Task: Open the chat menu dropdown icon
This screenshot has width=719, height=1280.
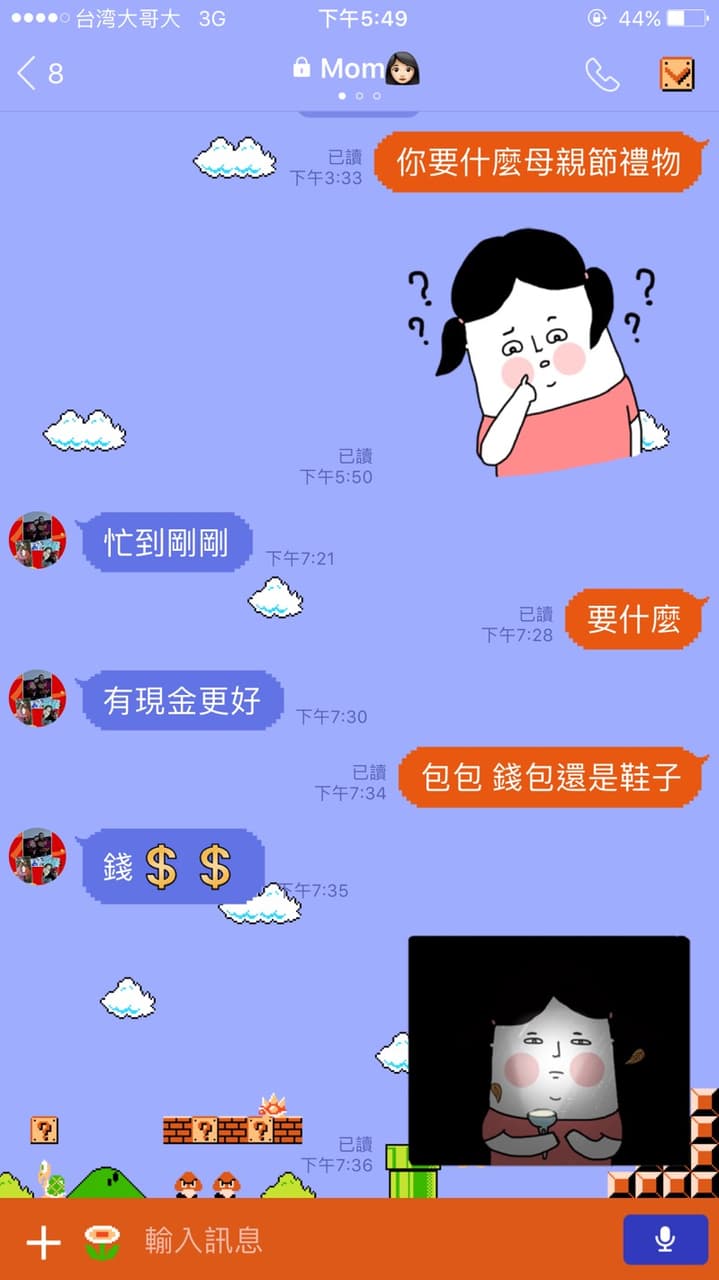Action: pyautogui.click(x=677, y=74)
